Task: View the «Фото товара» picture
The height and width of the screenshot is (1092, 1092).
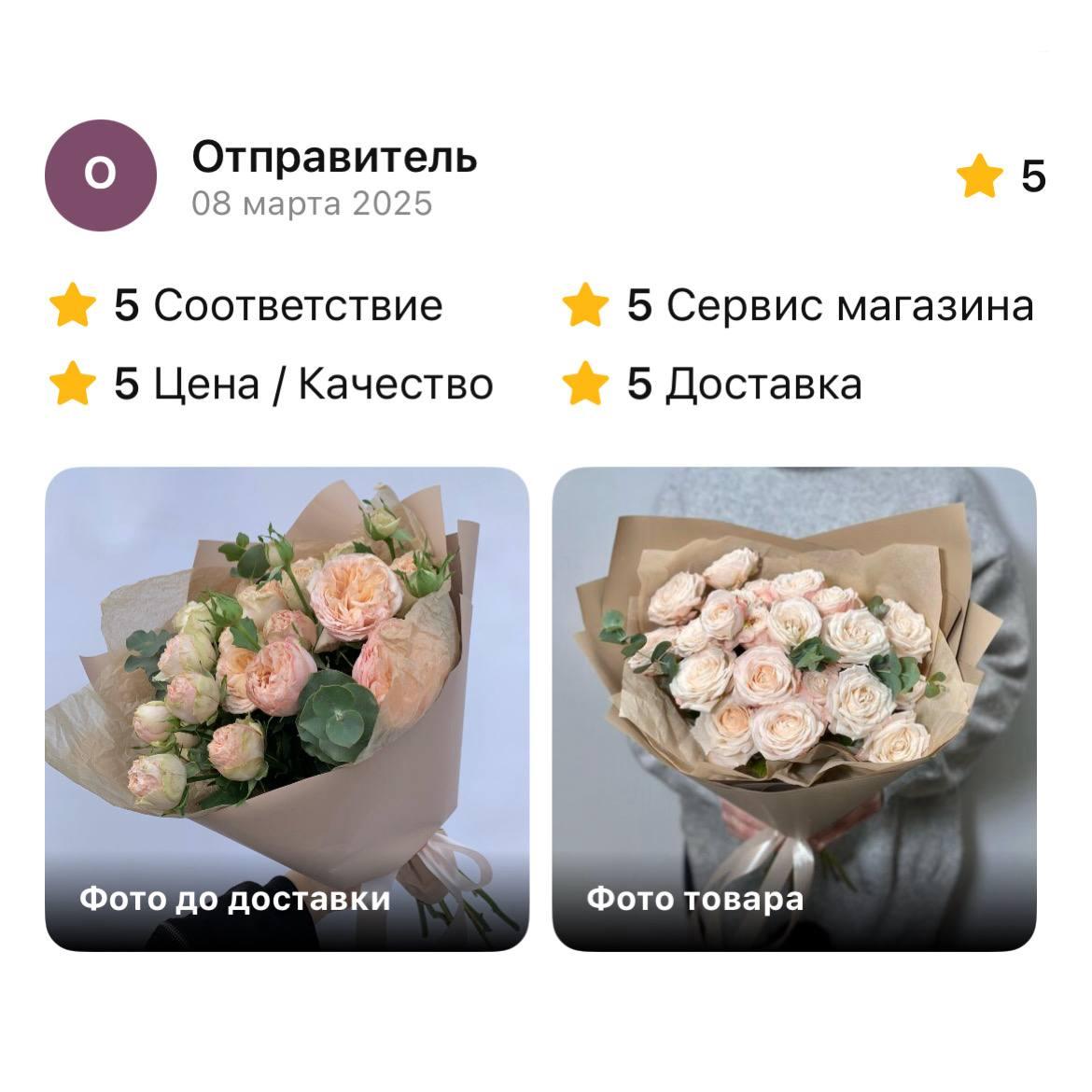Action: (x=794, y=708)
